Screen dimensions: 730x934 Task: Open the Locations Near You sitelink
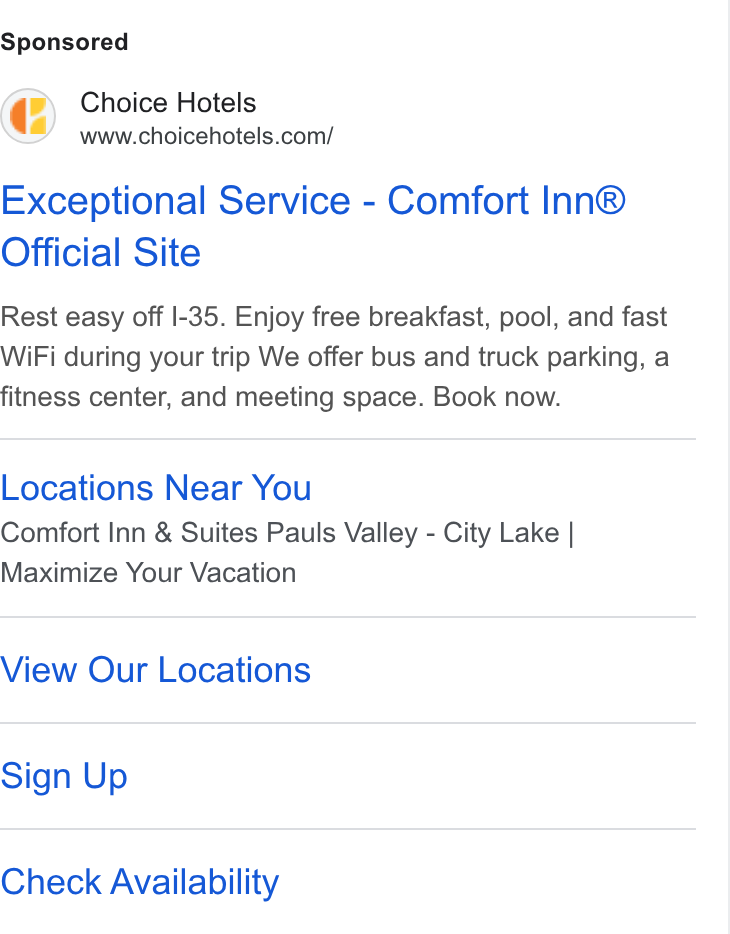click(156, 488)
